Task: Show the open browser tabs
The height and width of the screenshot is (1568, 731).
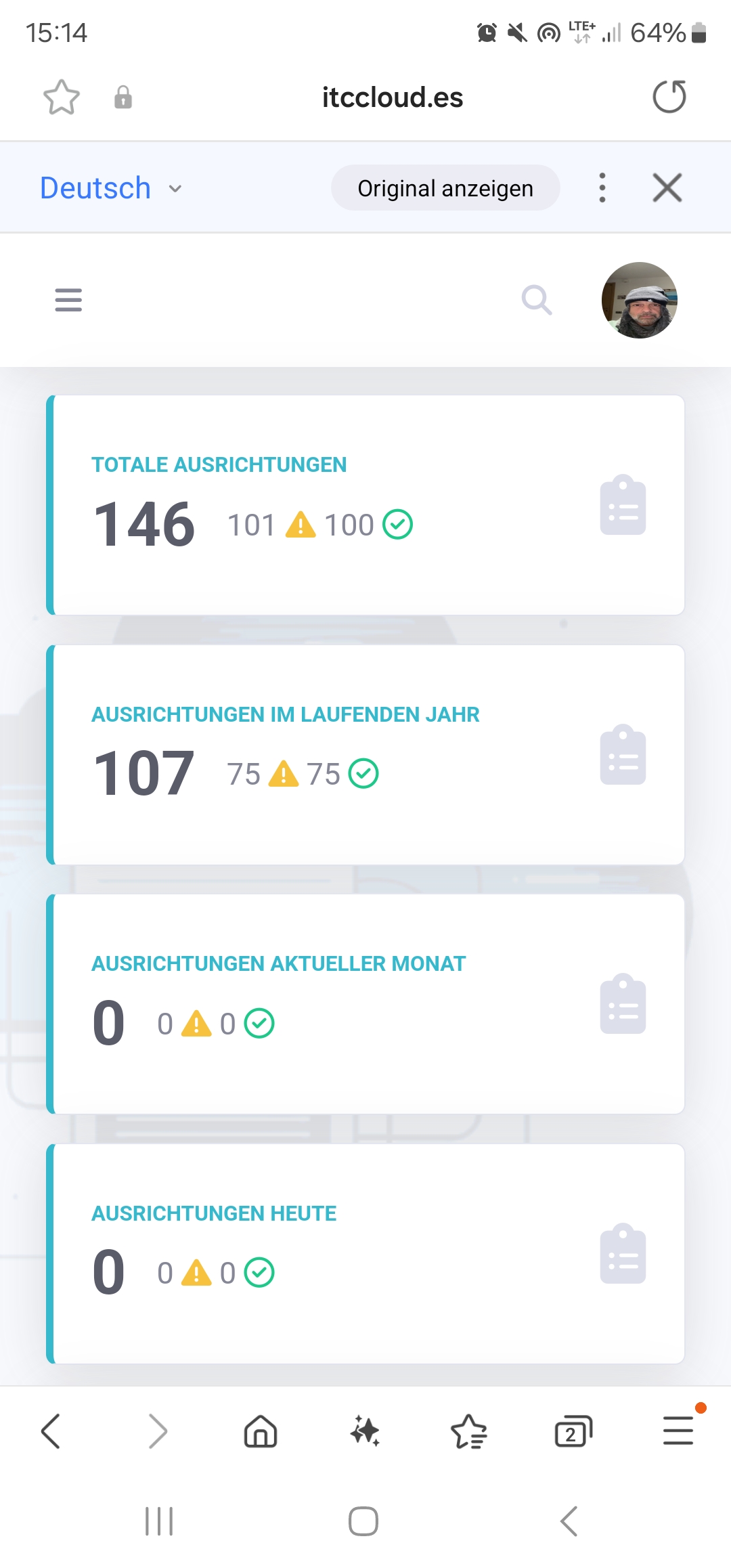Action: click(573, 1431)
